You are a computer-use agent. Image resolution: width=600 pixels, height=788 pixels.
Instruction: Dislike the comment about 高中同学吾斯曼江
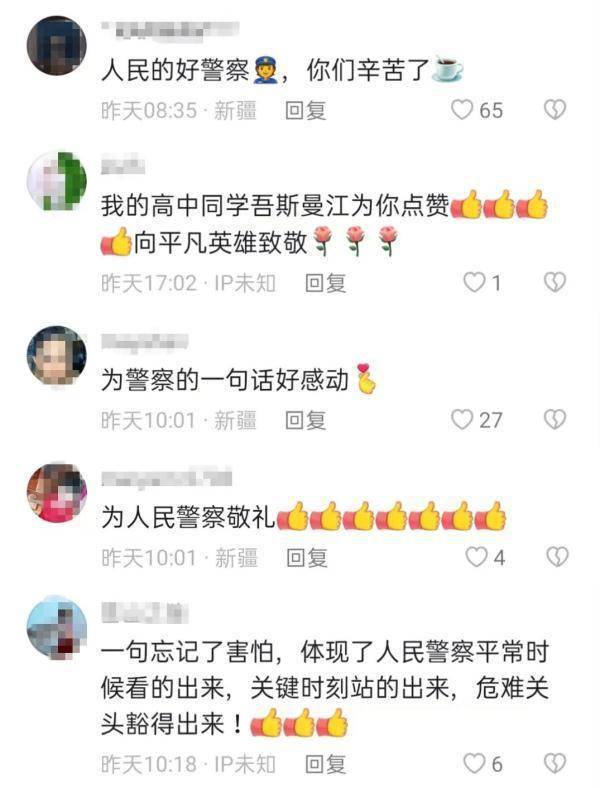pyautogui.click(x=554, y=283)
